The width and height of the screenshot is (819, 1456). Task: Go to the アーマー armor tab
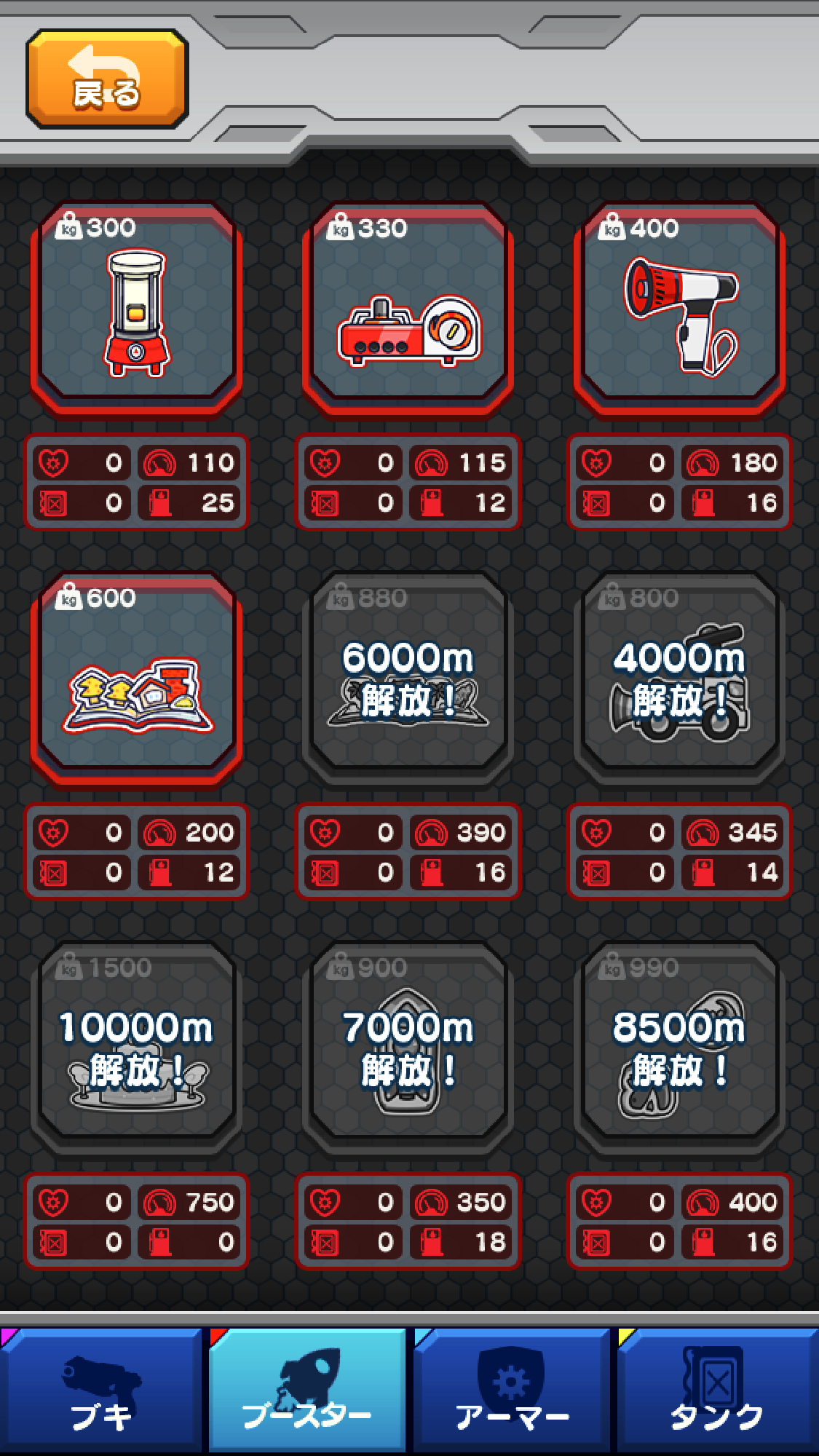coord(512,1390)
